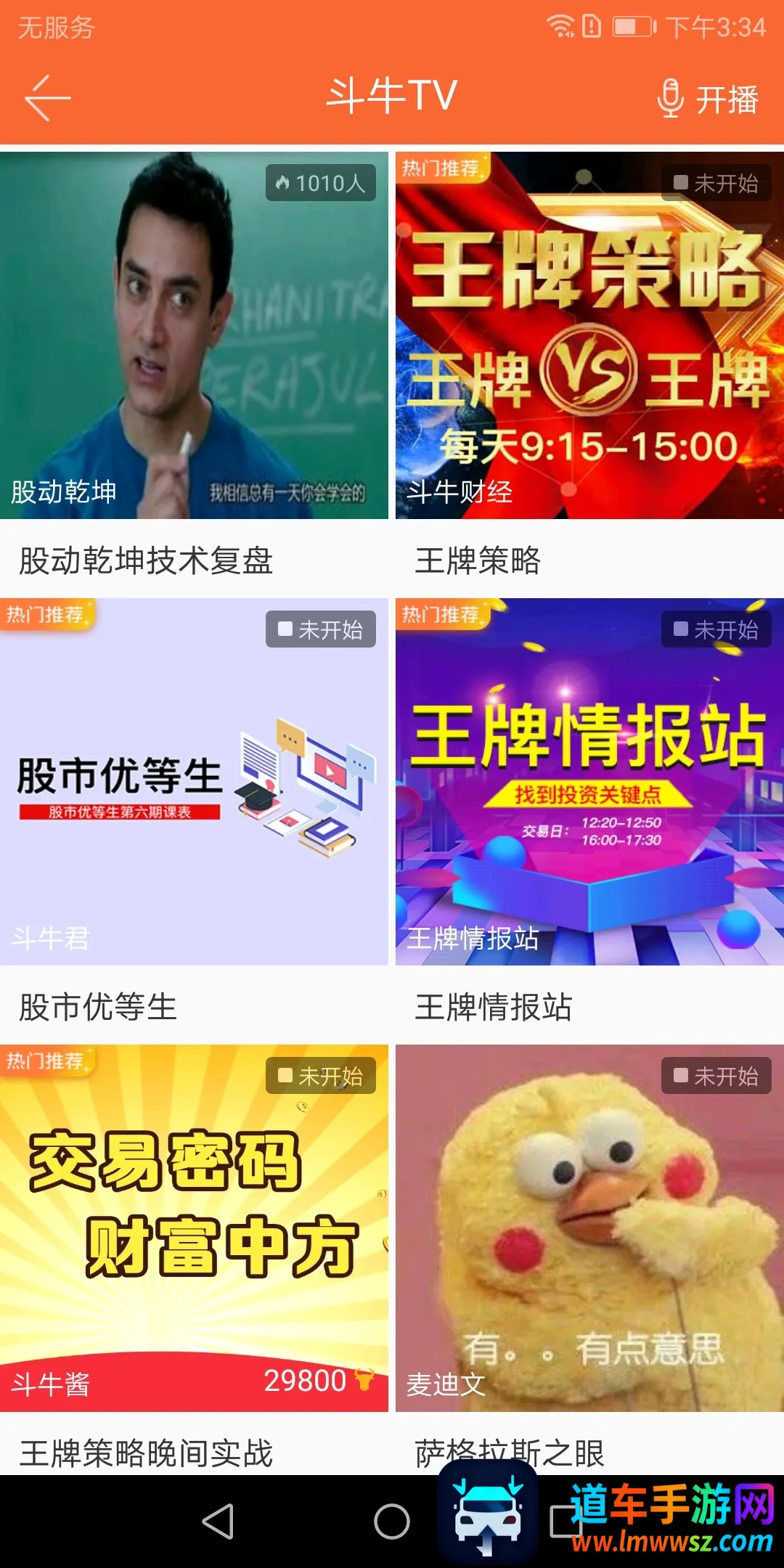This screenshot has width=784, height=1568.
Task: Open 股市优等生 stream card
Action: click(194, 782)
